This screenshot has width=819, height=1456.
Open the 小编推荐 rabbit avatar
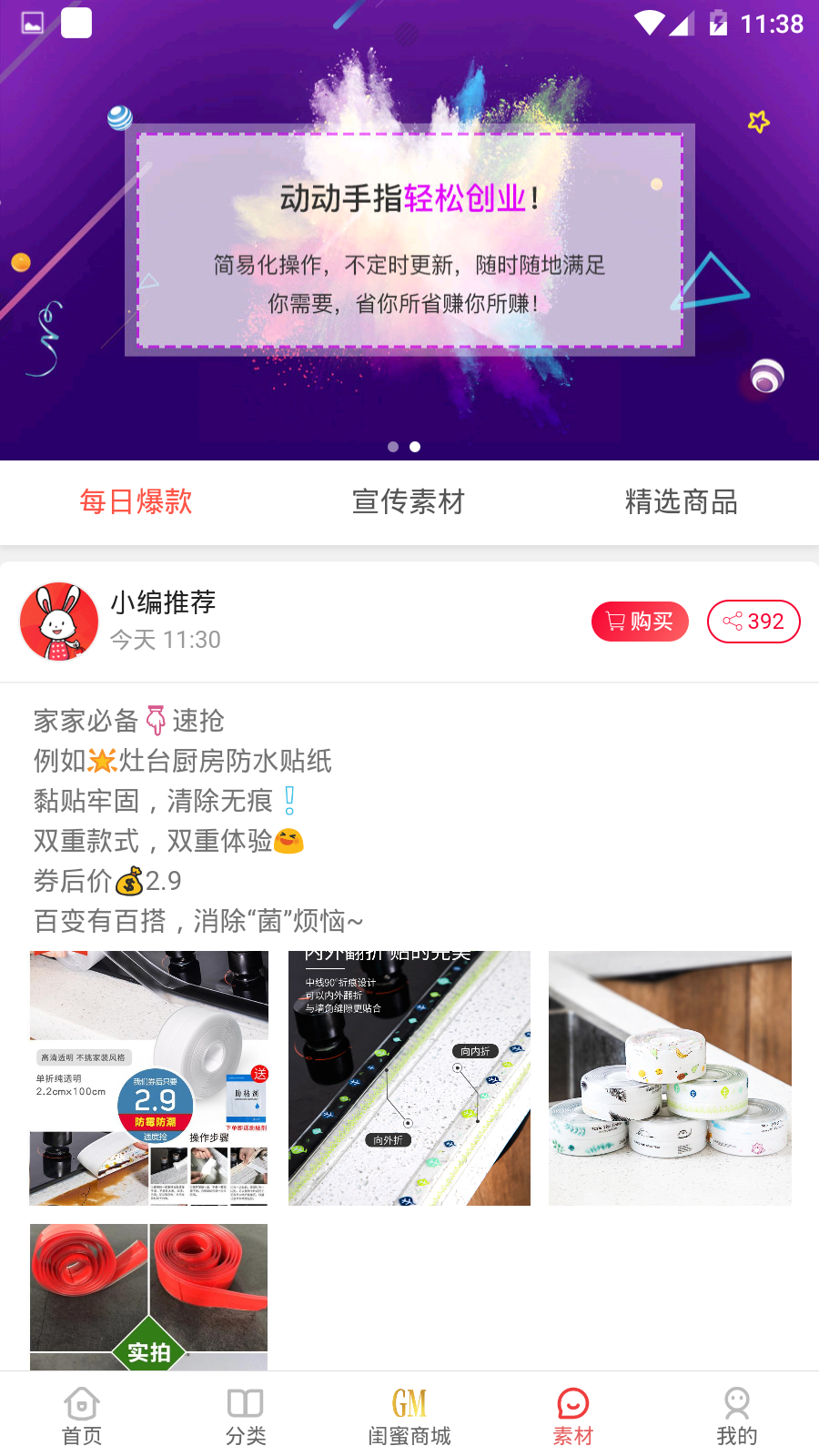(59, 622)
